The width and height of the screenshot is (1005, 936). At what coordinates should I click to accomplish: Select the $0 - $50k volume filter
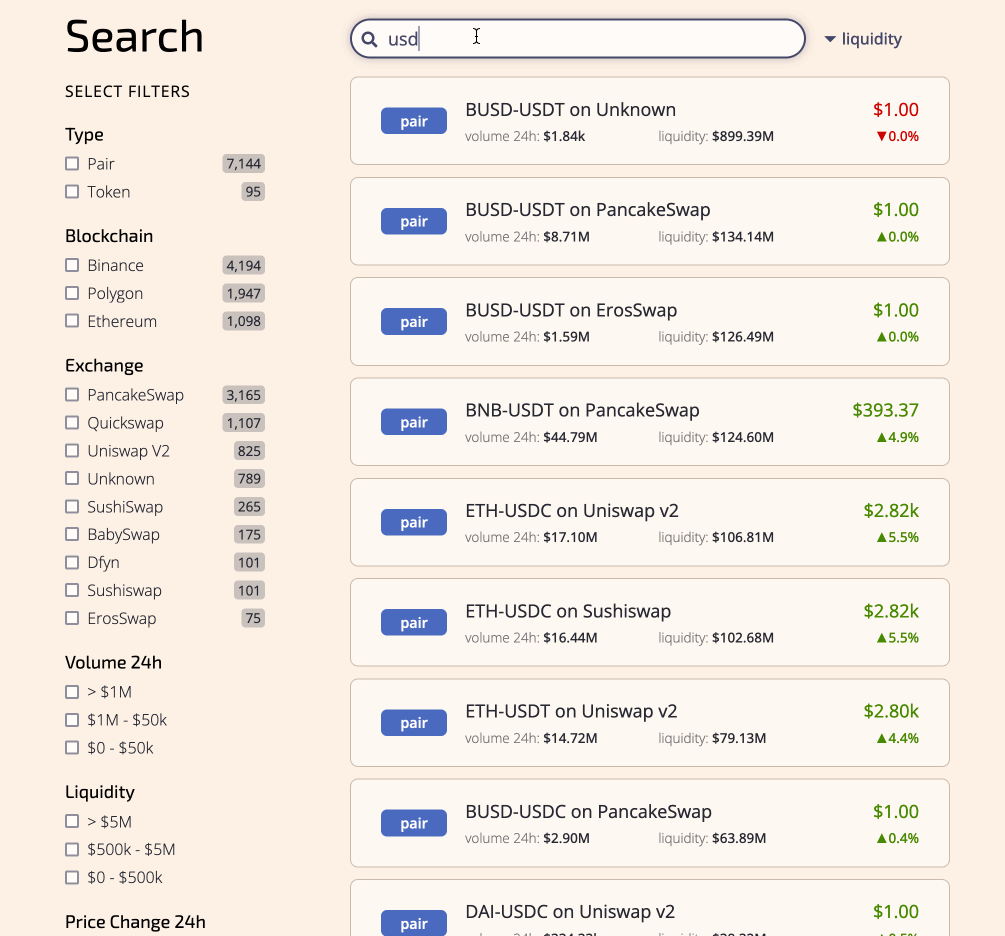pyautogui.click(x=72, y=748)
